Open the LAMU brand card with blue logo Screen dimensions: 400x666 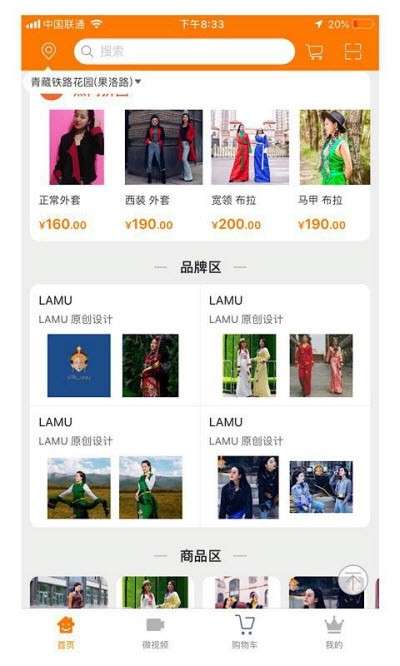[x=115, y=345]
